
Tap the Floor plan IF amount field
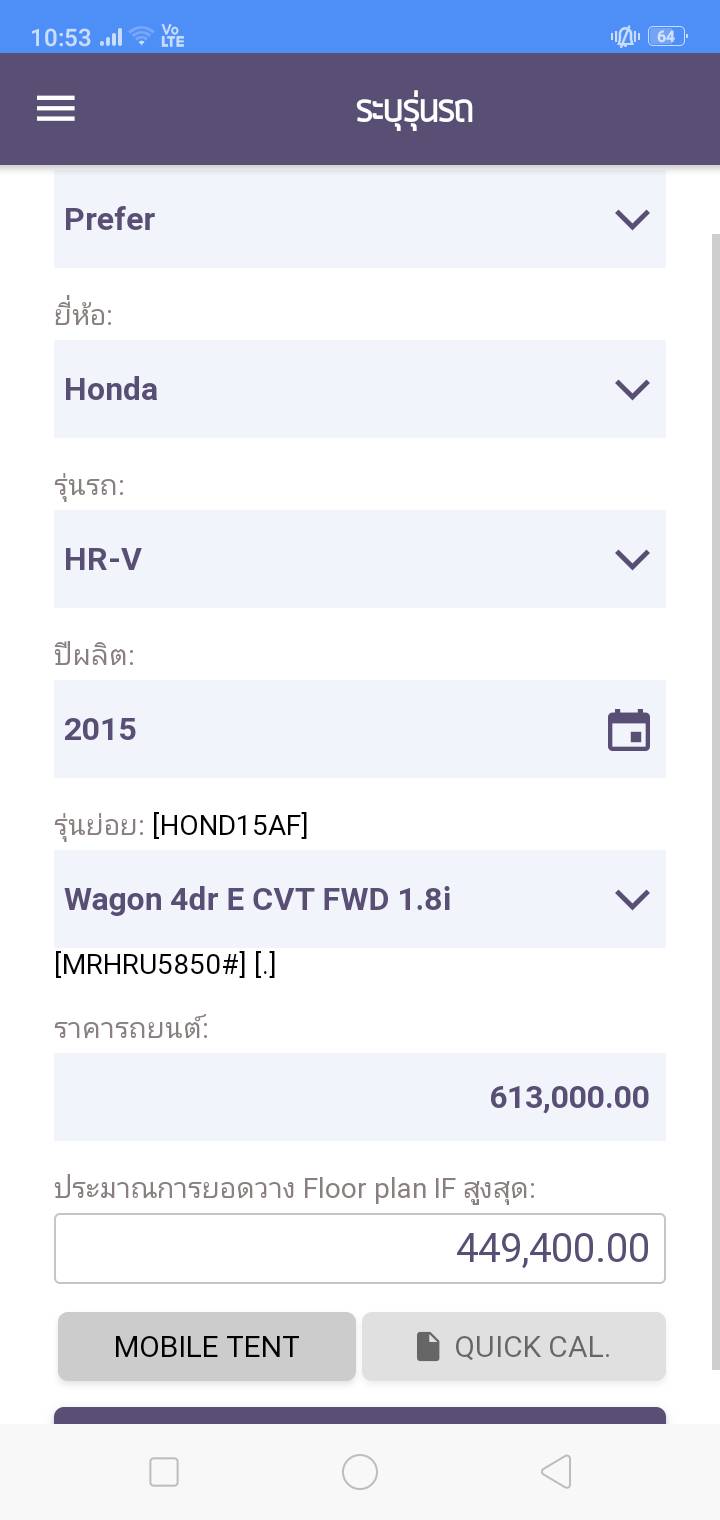pos(360,1248)
